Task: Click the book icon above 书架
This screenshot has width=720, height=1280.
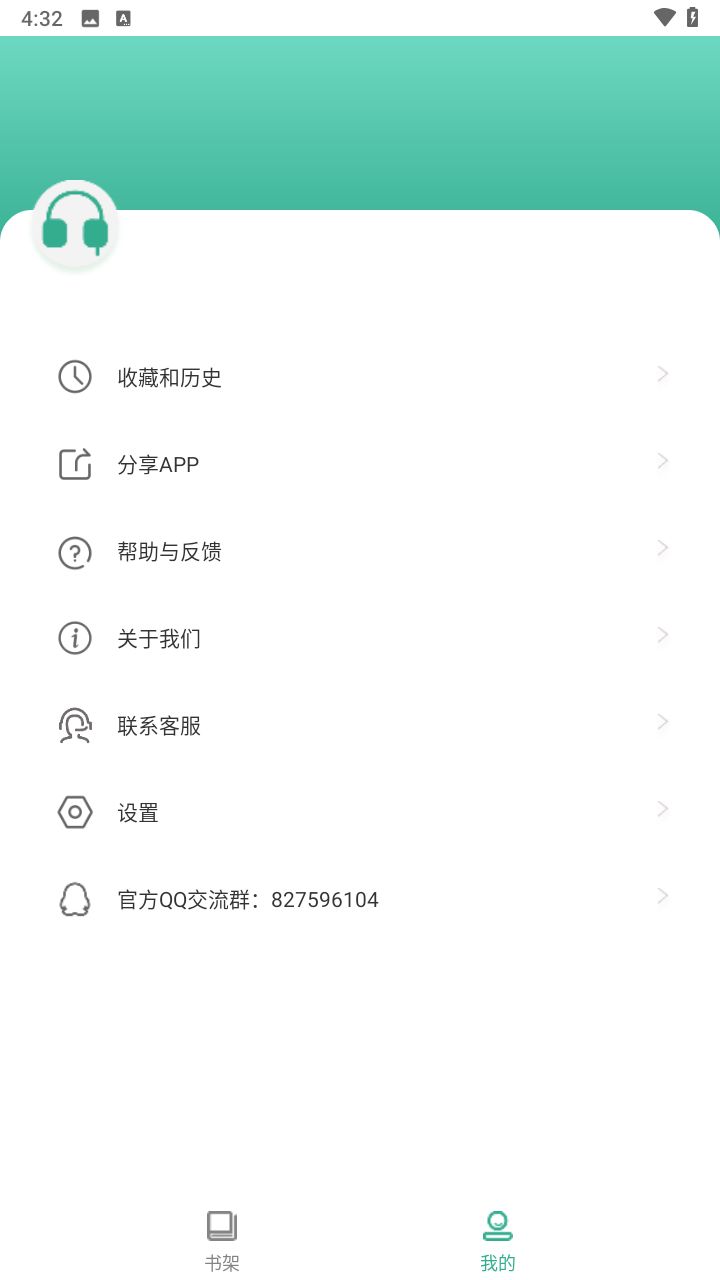Action: [222, 1222]
